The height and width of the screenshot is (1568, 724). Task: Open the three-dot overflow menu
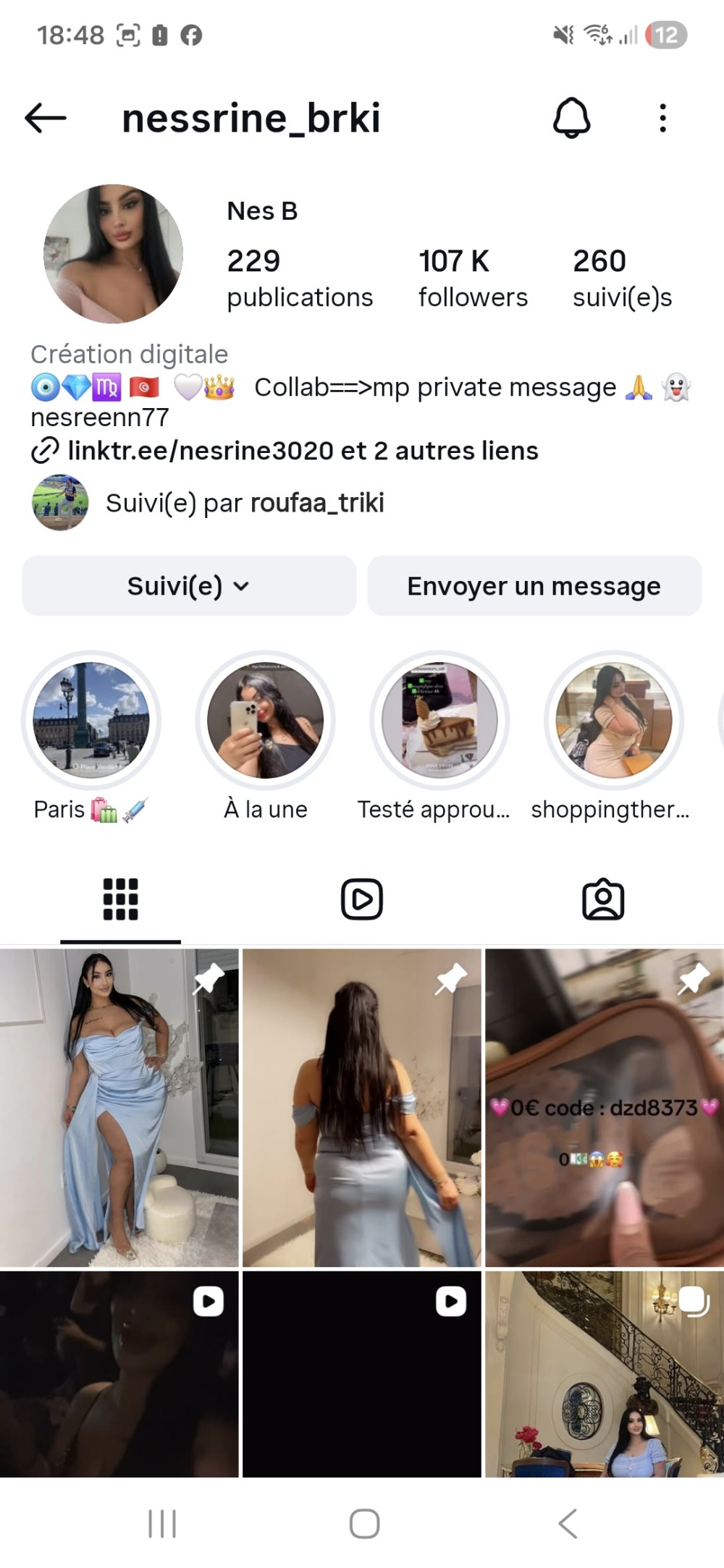(662, 118)
